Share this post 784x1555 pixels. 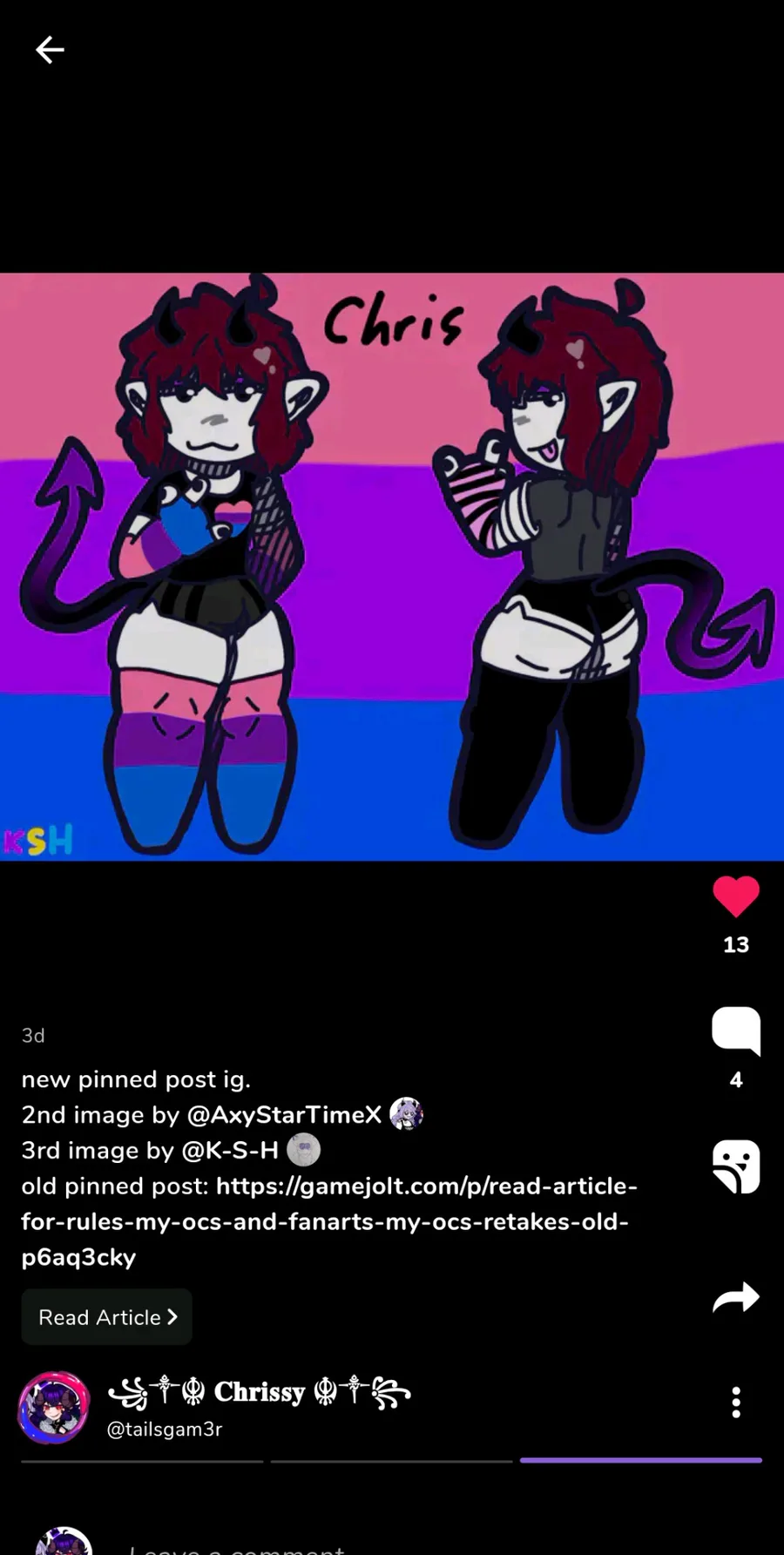736,1297
